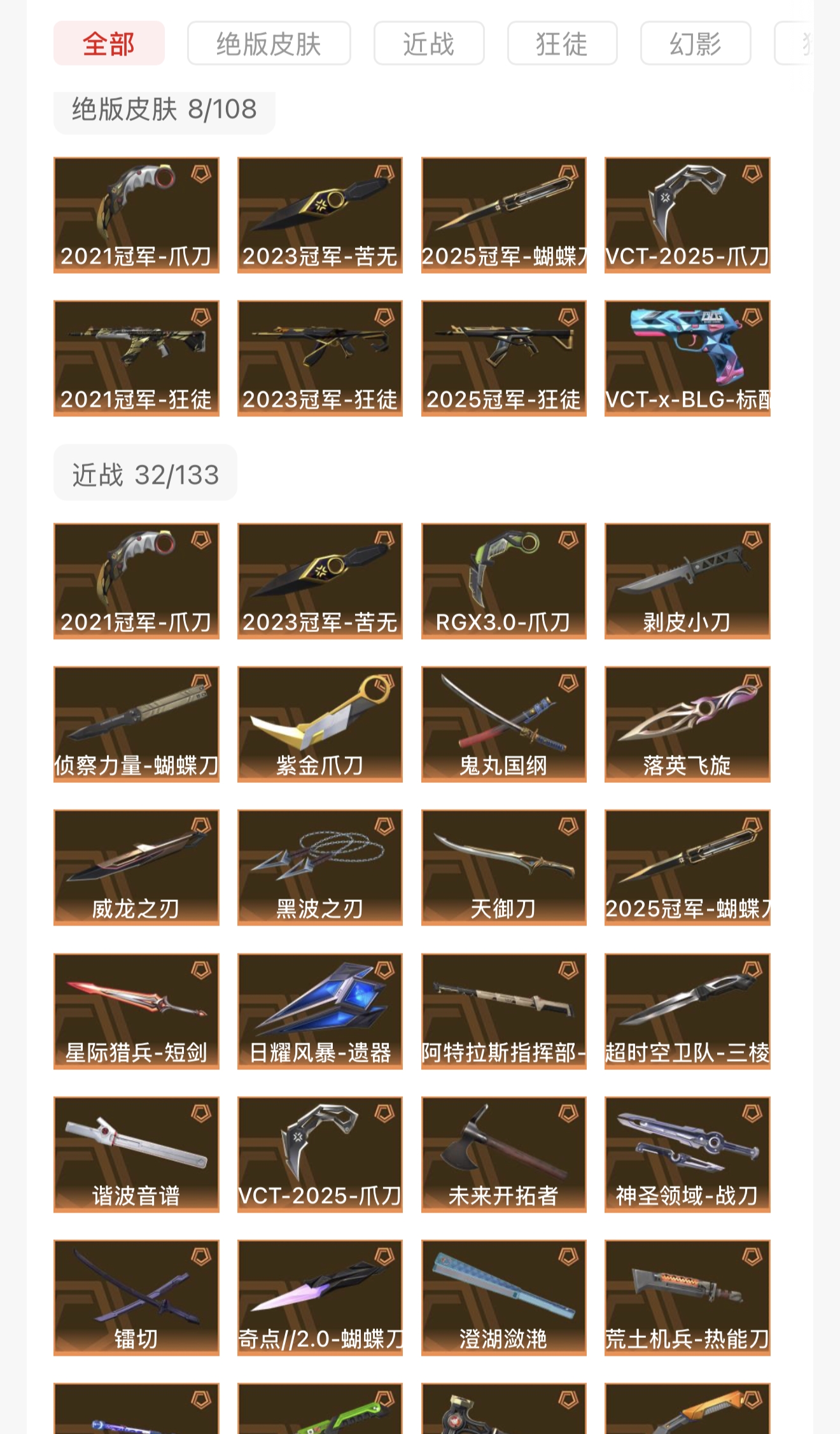Image resolution: width=840 pixels, height=1434 pixels.
Task: Open the 2021冠军-狂徒 skin
Action: point(136,358)
